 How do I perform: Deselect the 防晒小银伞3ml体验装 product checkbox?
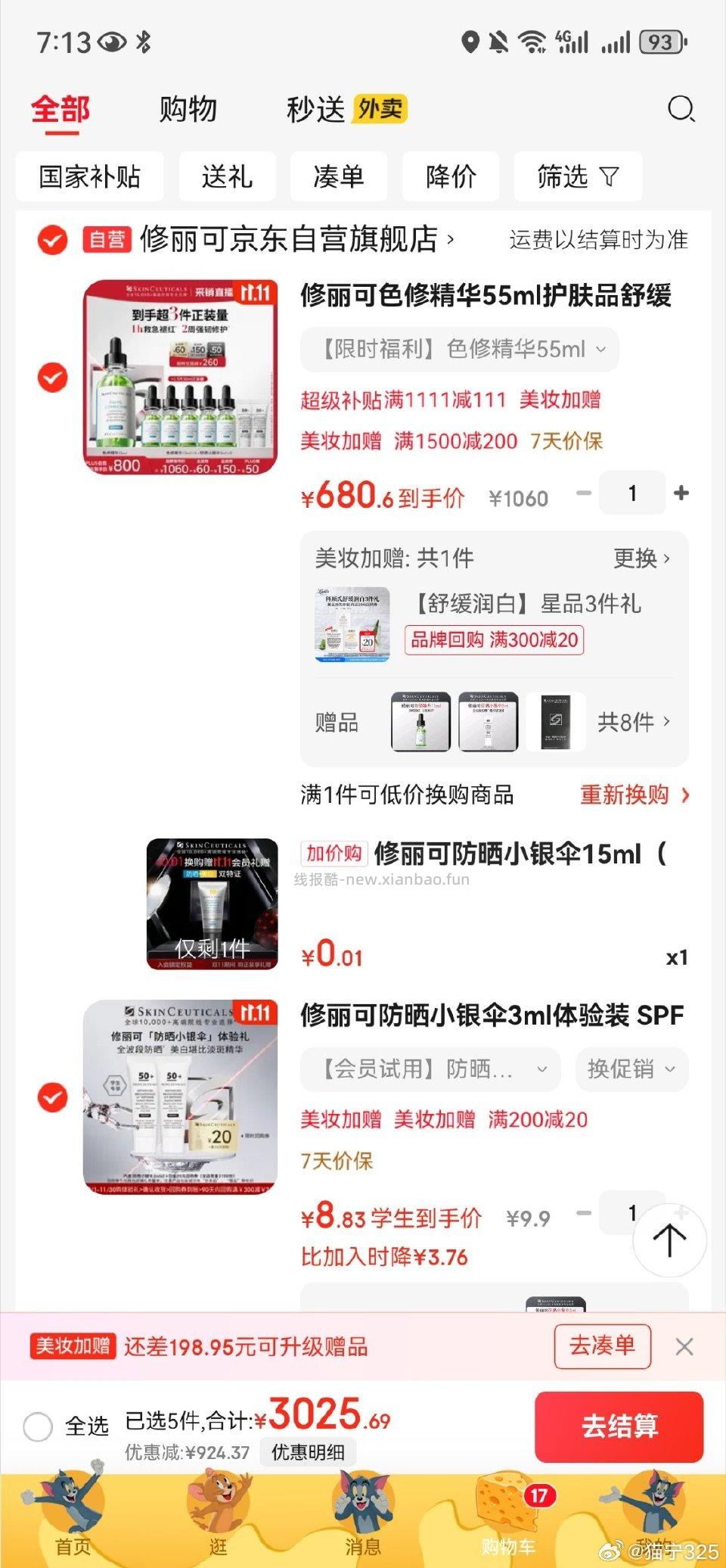click(x=51, y=1097)
